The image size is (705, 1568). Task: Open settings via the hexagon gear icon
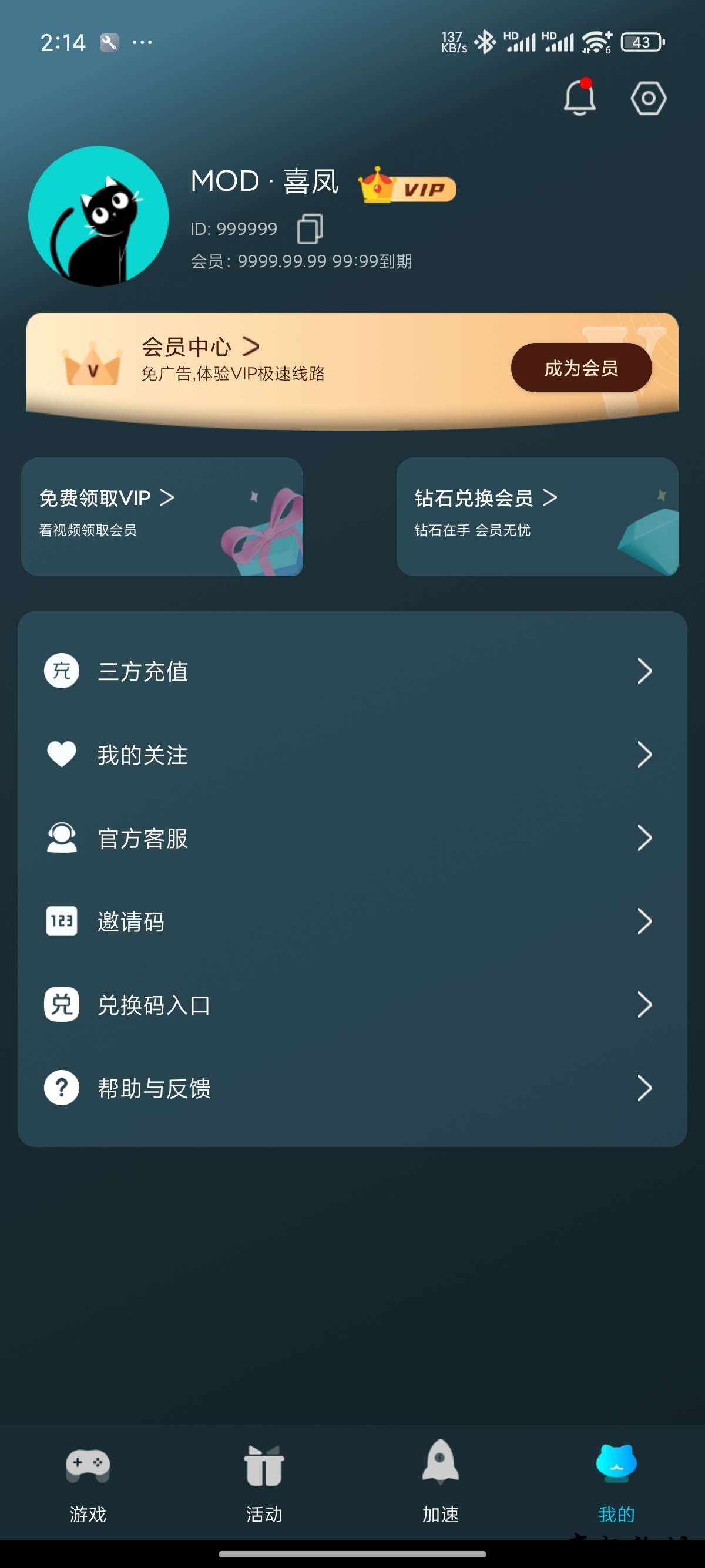click(648, 98)
